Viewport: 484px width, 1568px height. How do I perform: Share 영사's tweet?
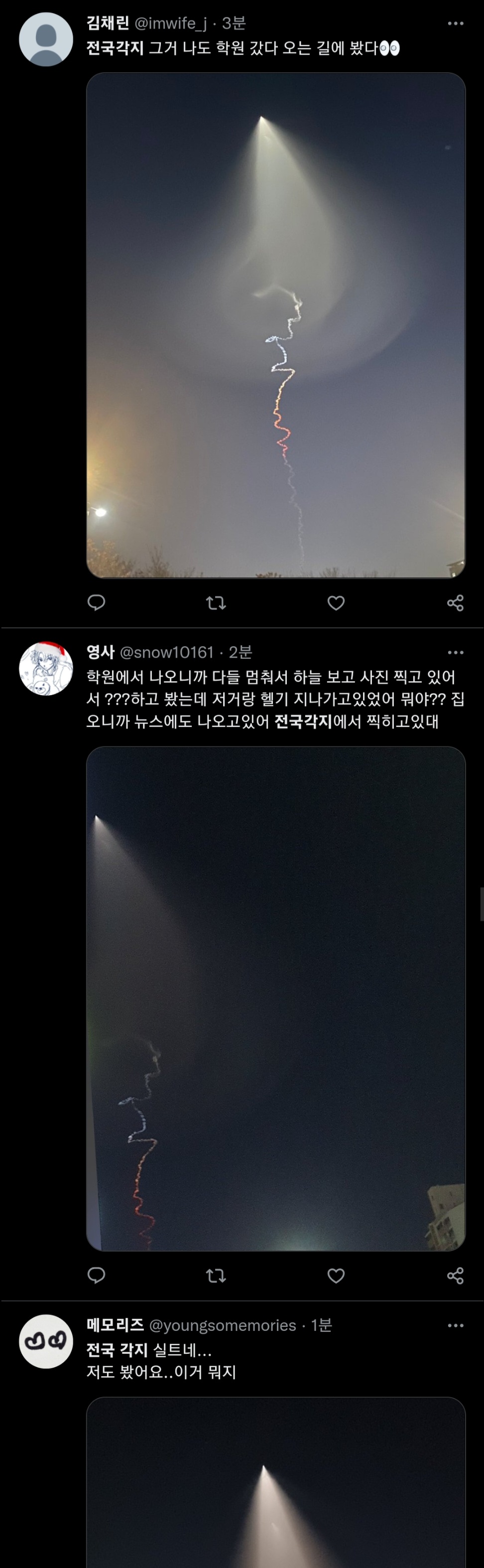456,1275
